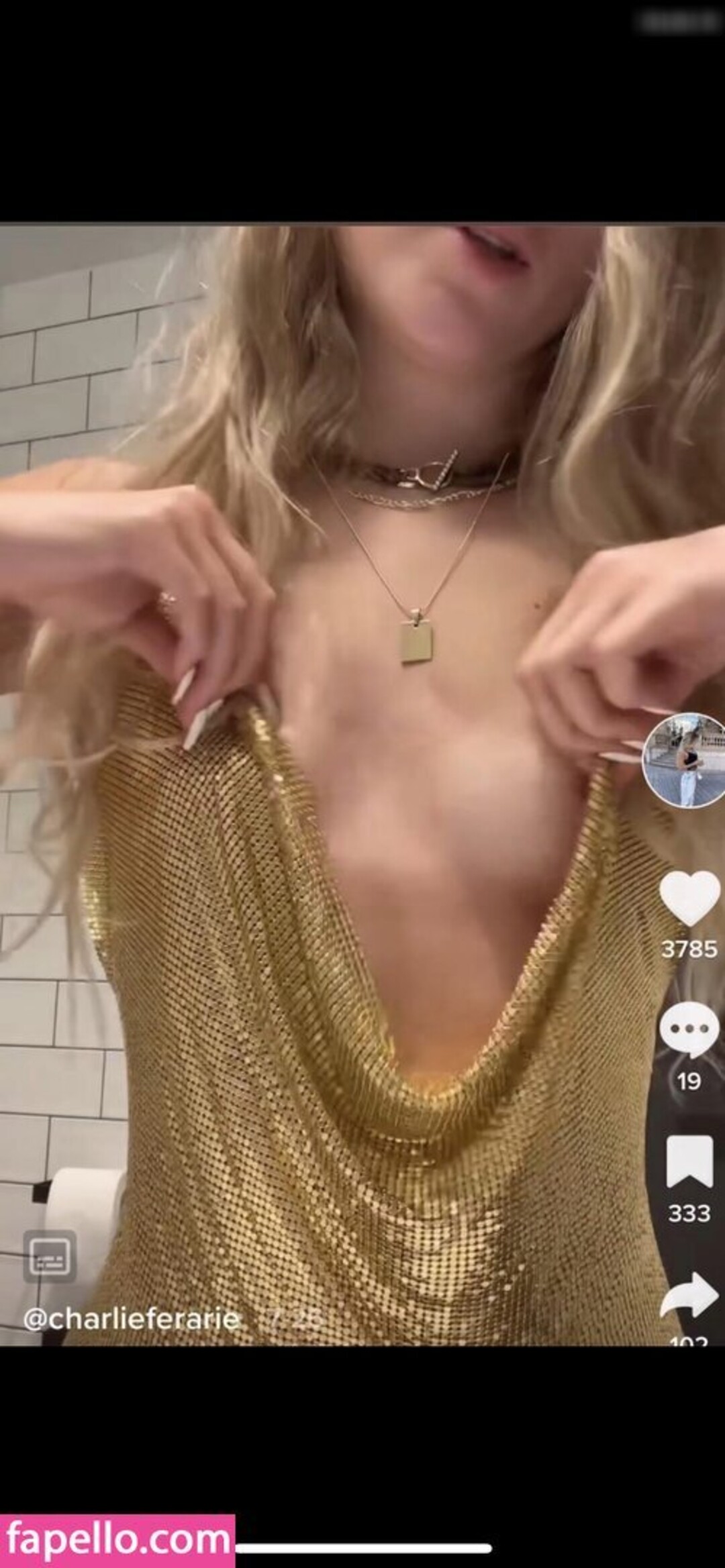The width and height of the screenshot is (725, 1568).
Task: Bookmark this video
Action: [x=689, y=1162]
